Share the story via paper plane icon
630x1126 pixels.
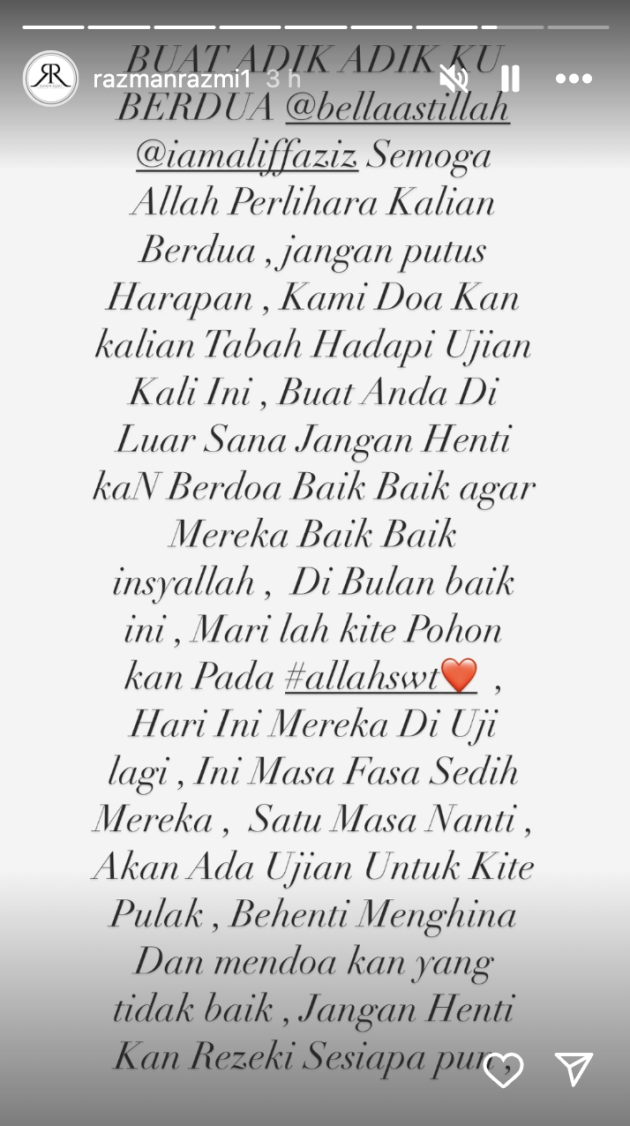coord(574,1069)
